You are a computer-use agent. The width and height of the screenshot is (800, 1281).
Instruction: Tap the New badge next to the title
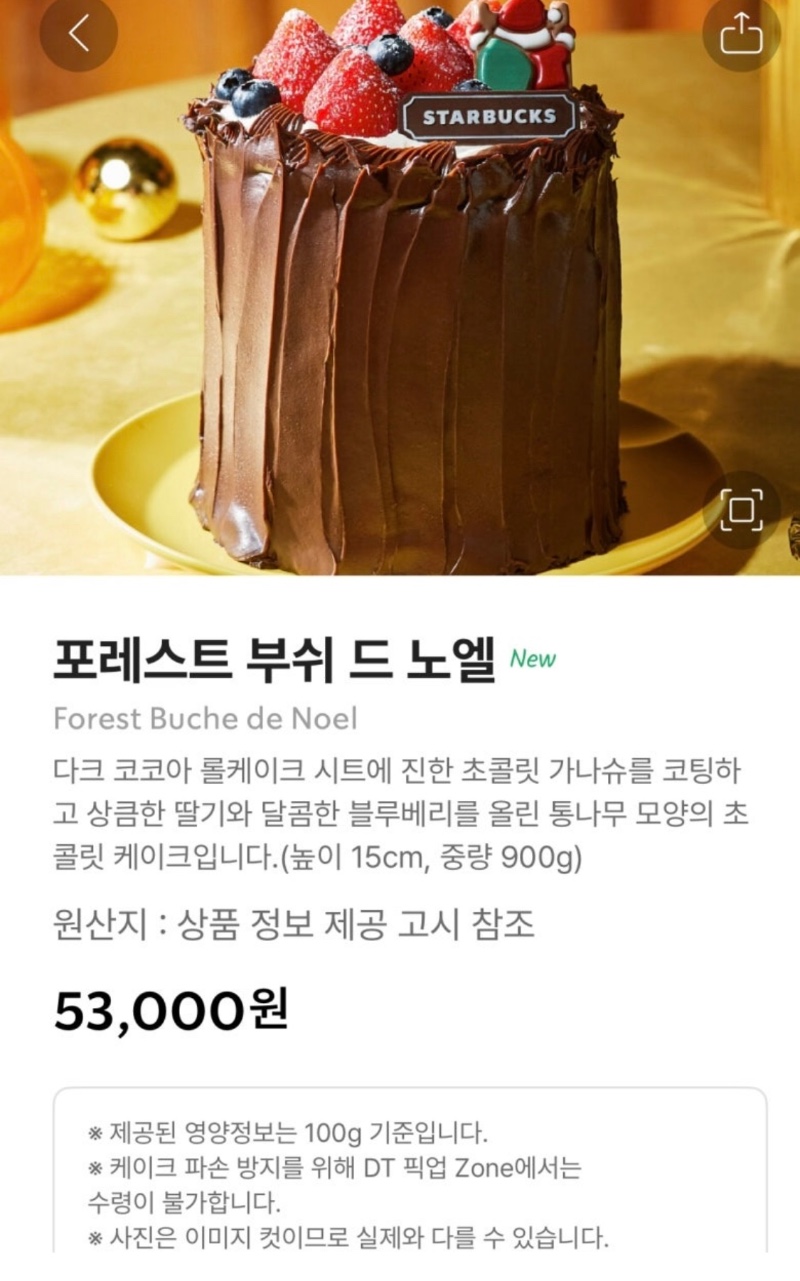point(534,658)
